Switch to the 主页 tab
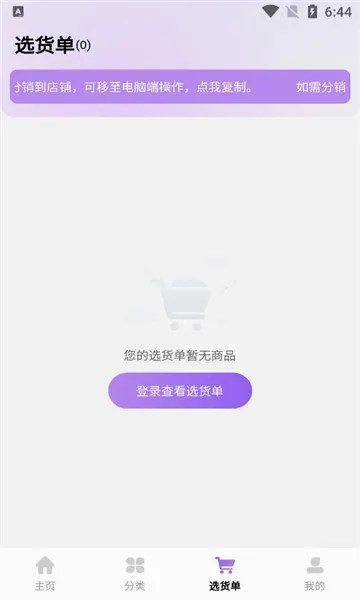This screenshot has height=600, width=360. click(x=45, y=573)
